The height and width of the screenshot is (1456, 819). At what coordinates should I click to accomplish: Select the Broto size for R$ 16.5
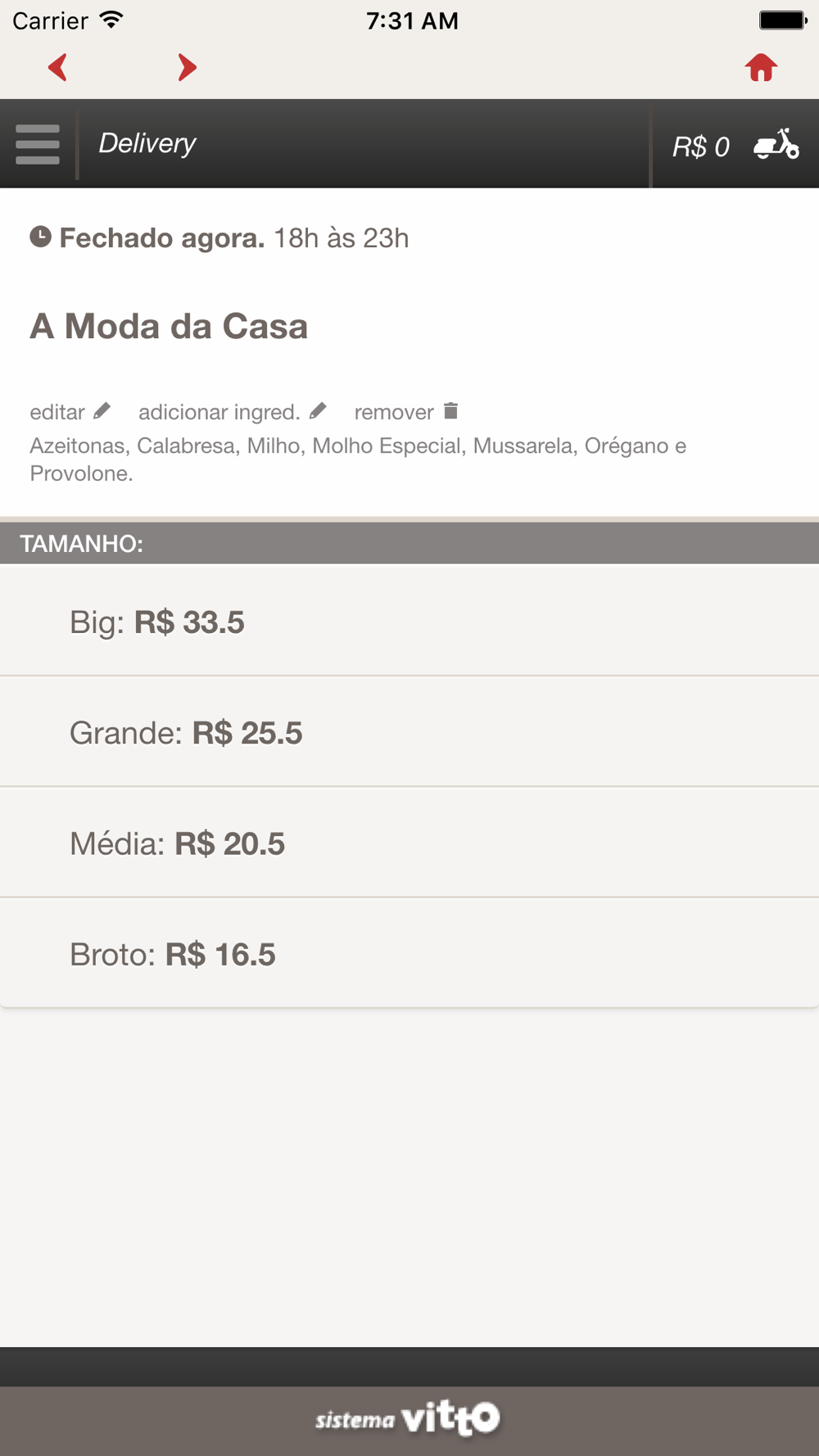pos(409,954)
